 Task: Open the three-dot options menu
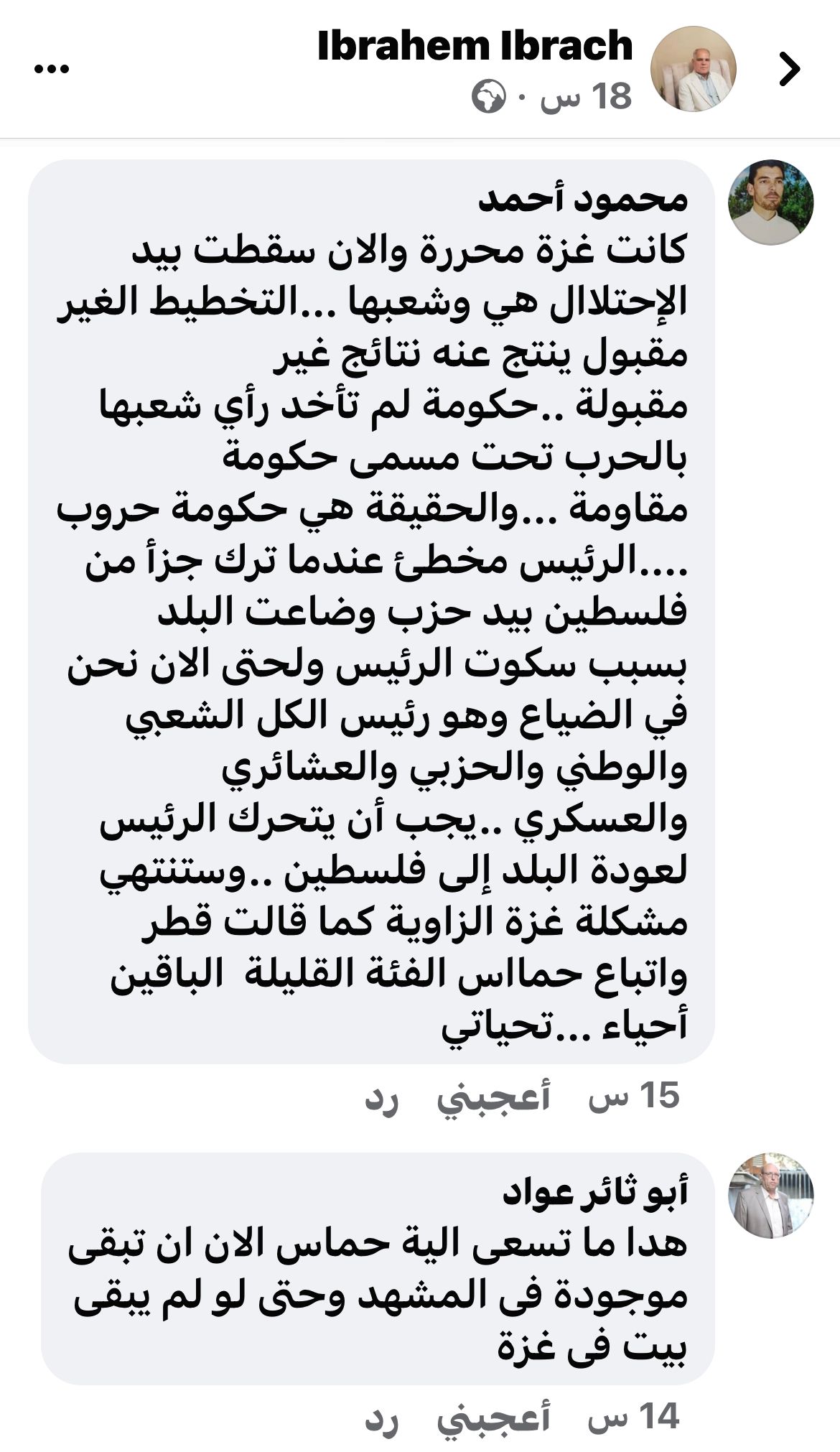[51, 70]
